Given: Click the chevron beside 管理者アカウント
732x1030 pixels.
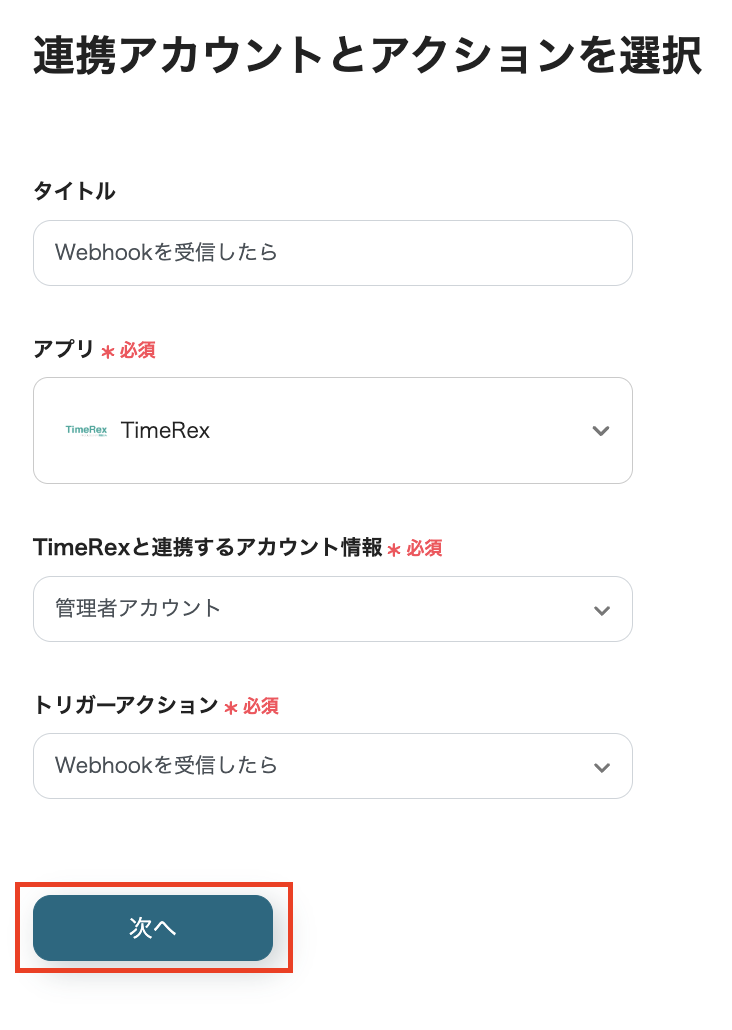Looking at the screenshot, I should [601, 609].
